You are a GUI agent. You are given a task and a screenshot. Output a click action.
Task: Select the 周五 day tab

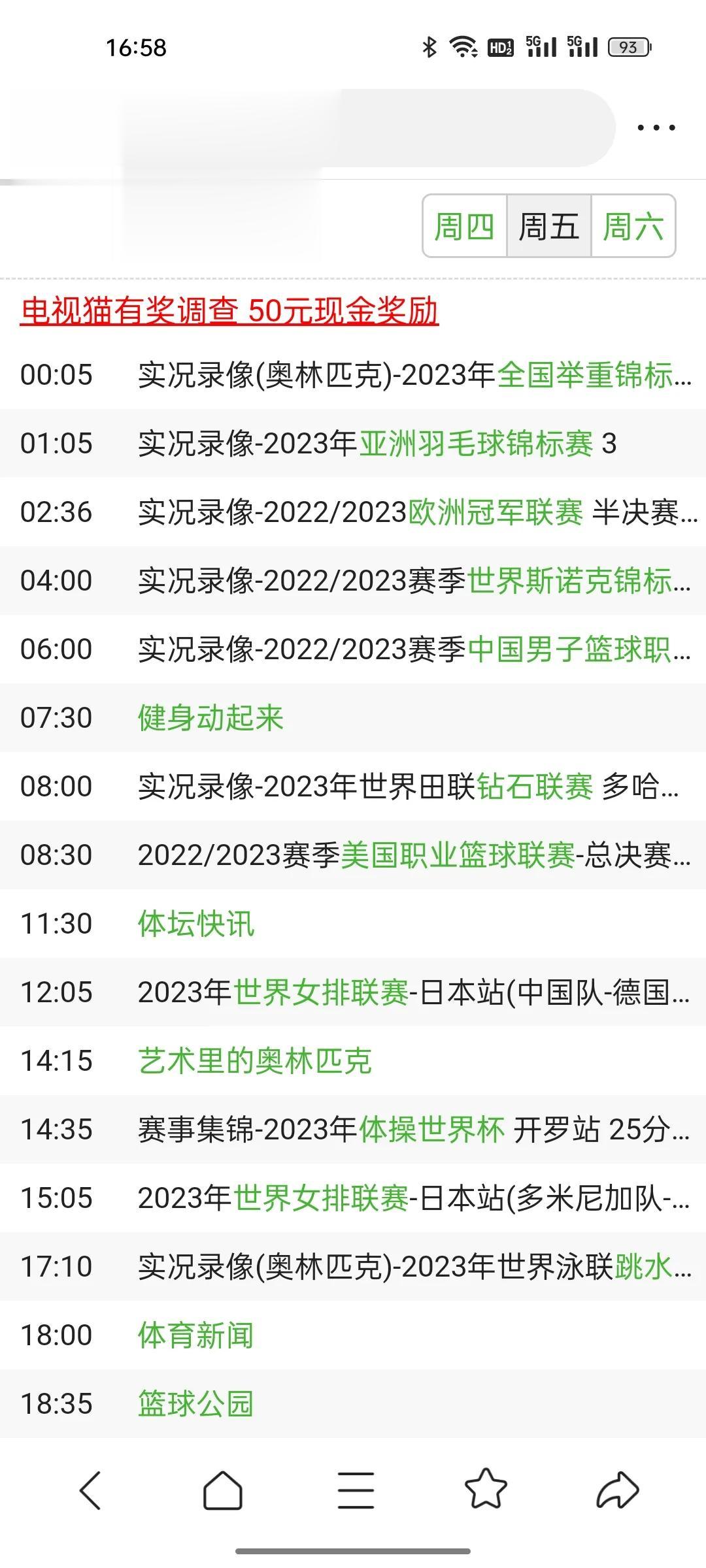[x=549, y=226]
